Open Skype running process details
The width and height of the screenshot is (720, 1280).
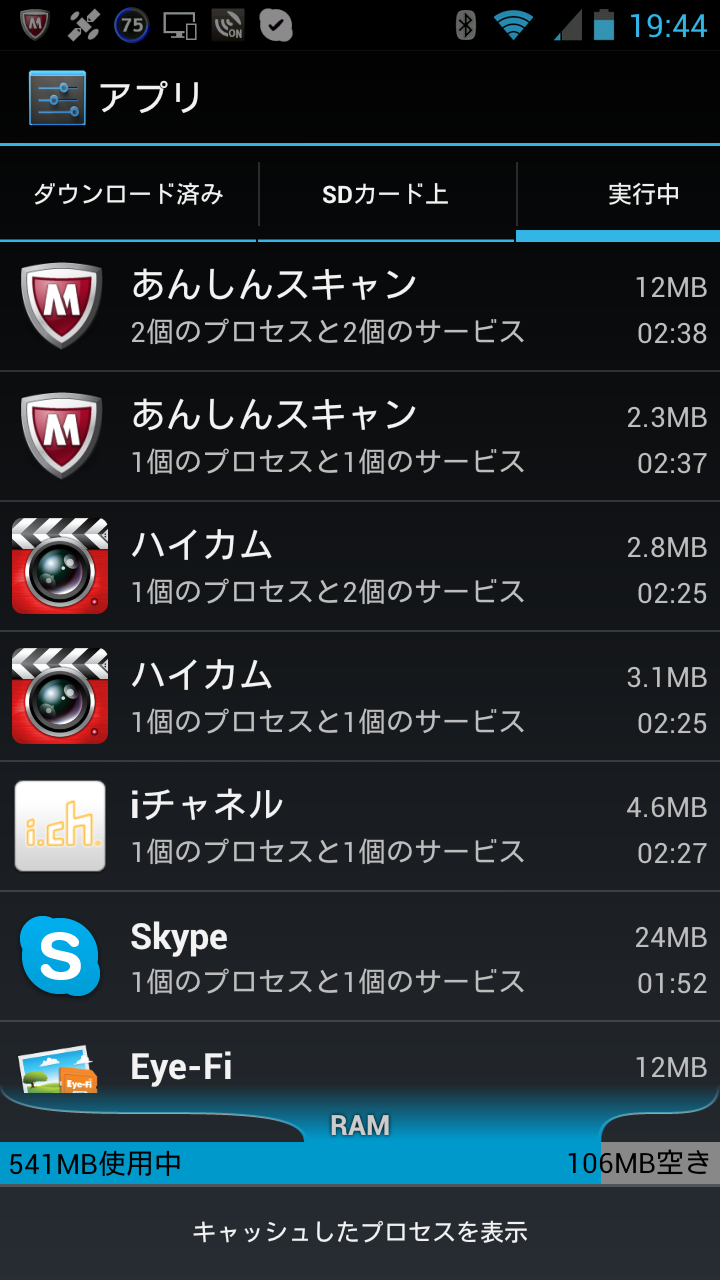pos(360,957)
